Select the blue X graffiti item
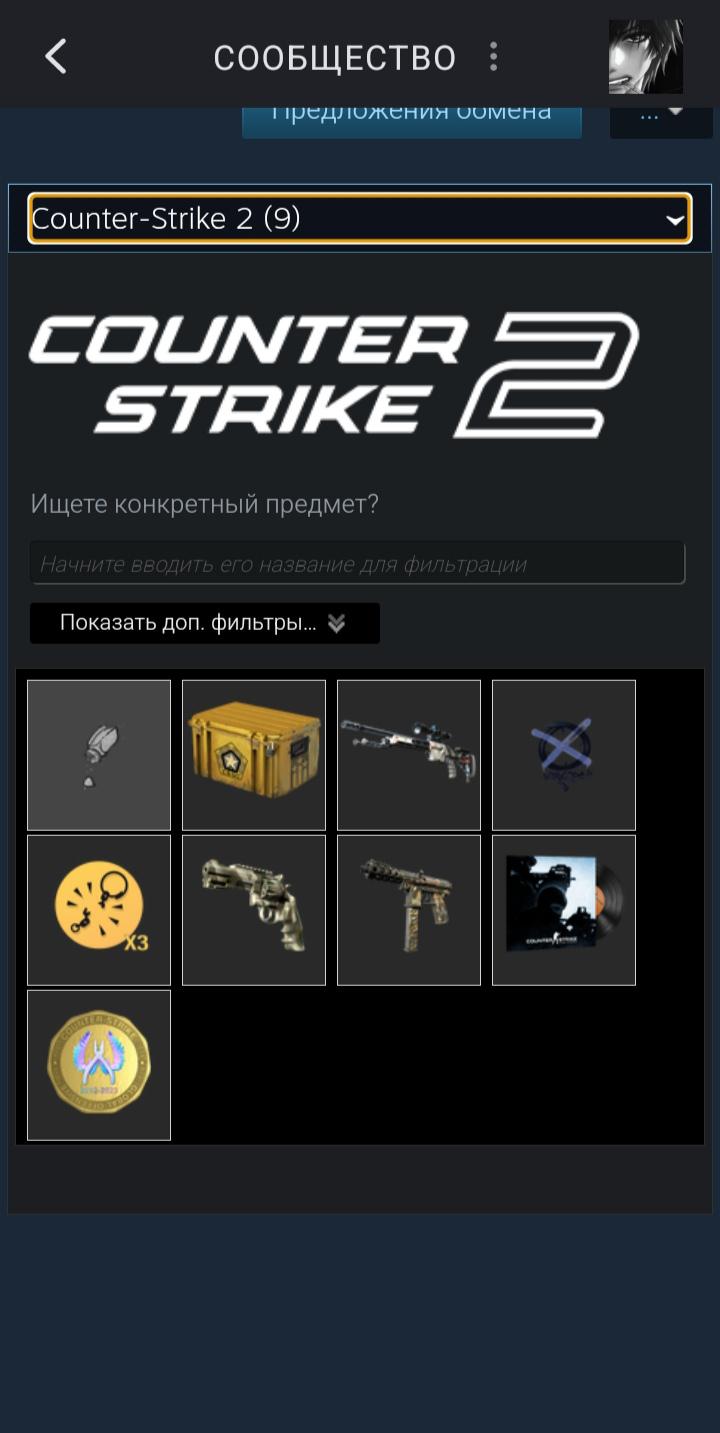The height and width of the screenshot is (1433, 720). [564, 755]
